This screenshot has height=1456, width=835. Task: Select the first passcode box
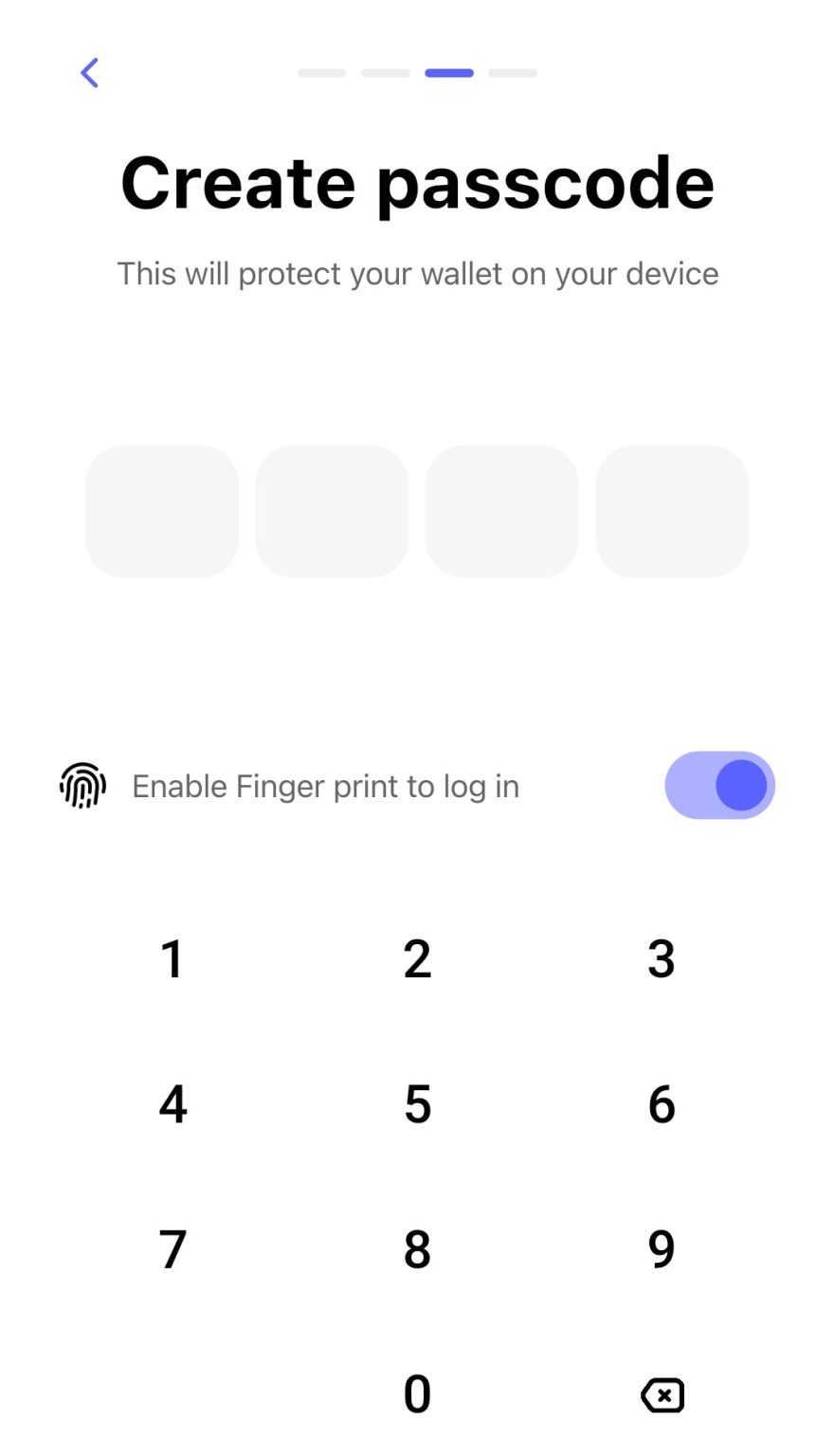coord(162,512)
